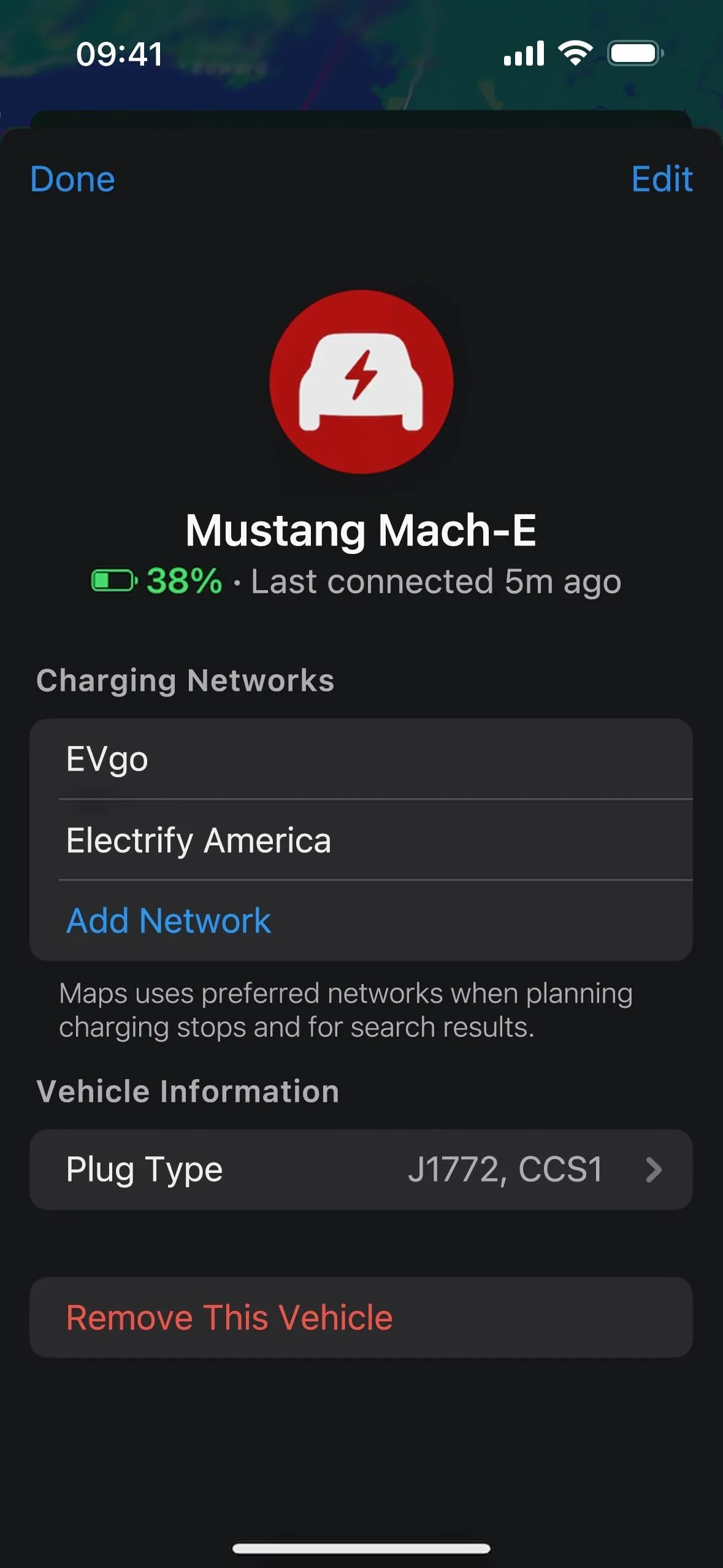Open Plug Type settings
The image size is (723, 1568).
361,1169
